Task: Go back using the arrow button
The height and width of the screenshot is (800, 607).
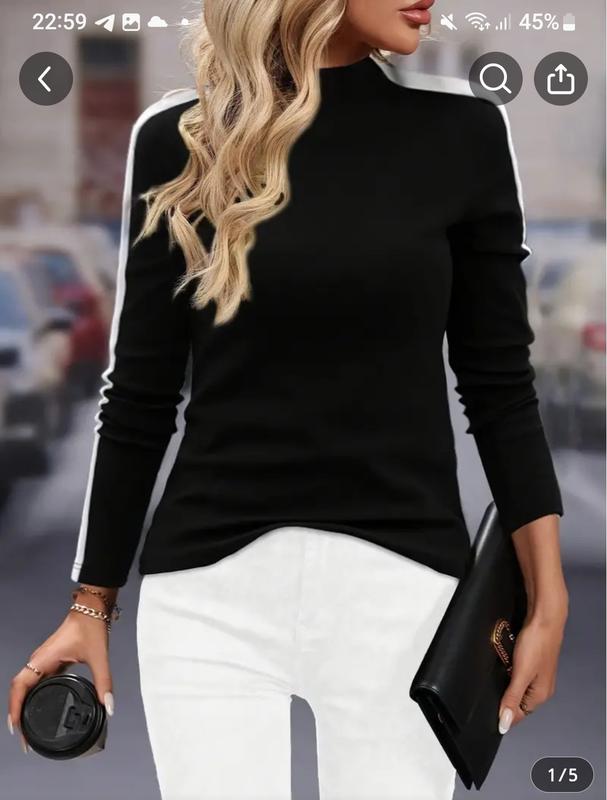Action: coord(46,79)
